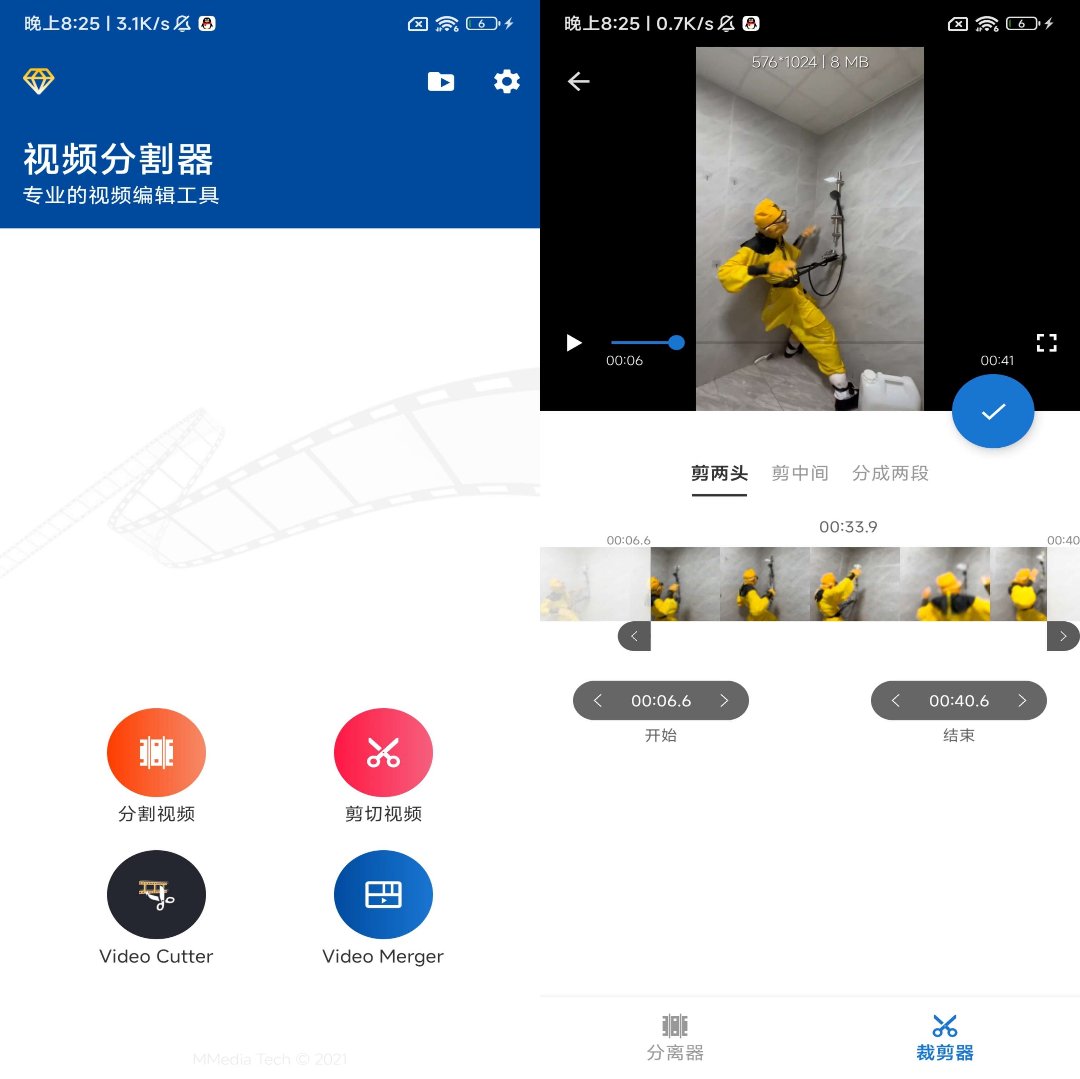This screenshot has height=1079, width=1080.
Task: Open 分割视频 tool
Action: [156, 753]
